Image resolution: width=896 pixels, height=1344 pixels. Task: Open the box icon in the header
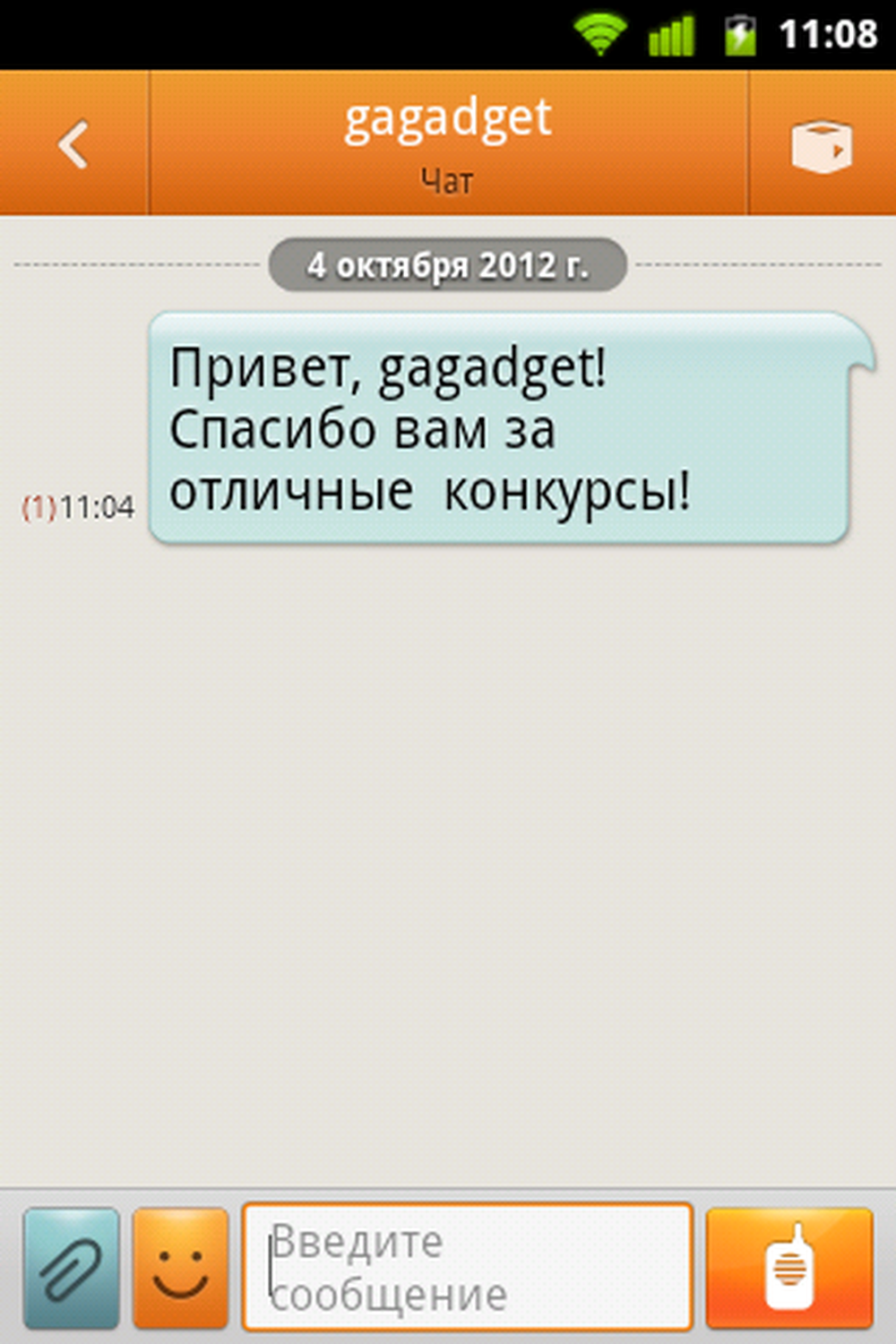coord(822,143)
